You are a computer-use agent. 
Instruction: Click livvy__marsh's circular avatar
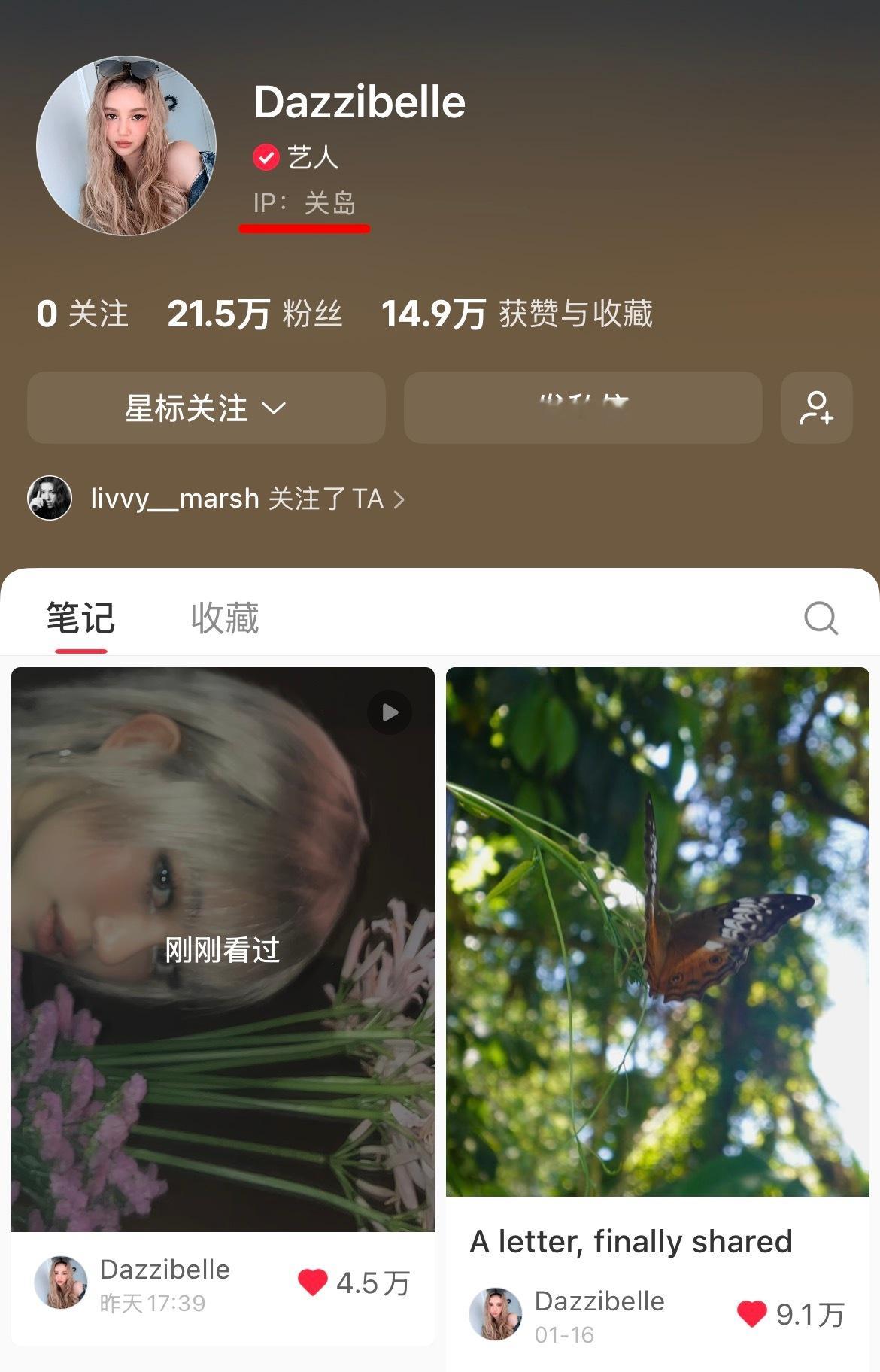point(50,498)
